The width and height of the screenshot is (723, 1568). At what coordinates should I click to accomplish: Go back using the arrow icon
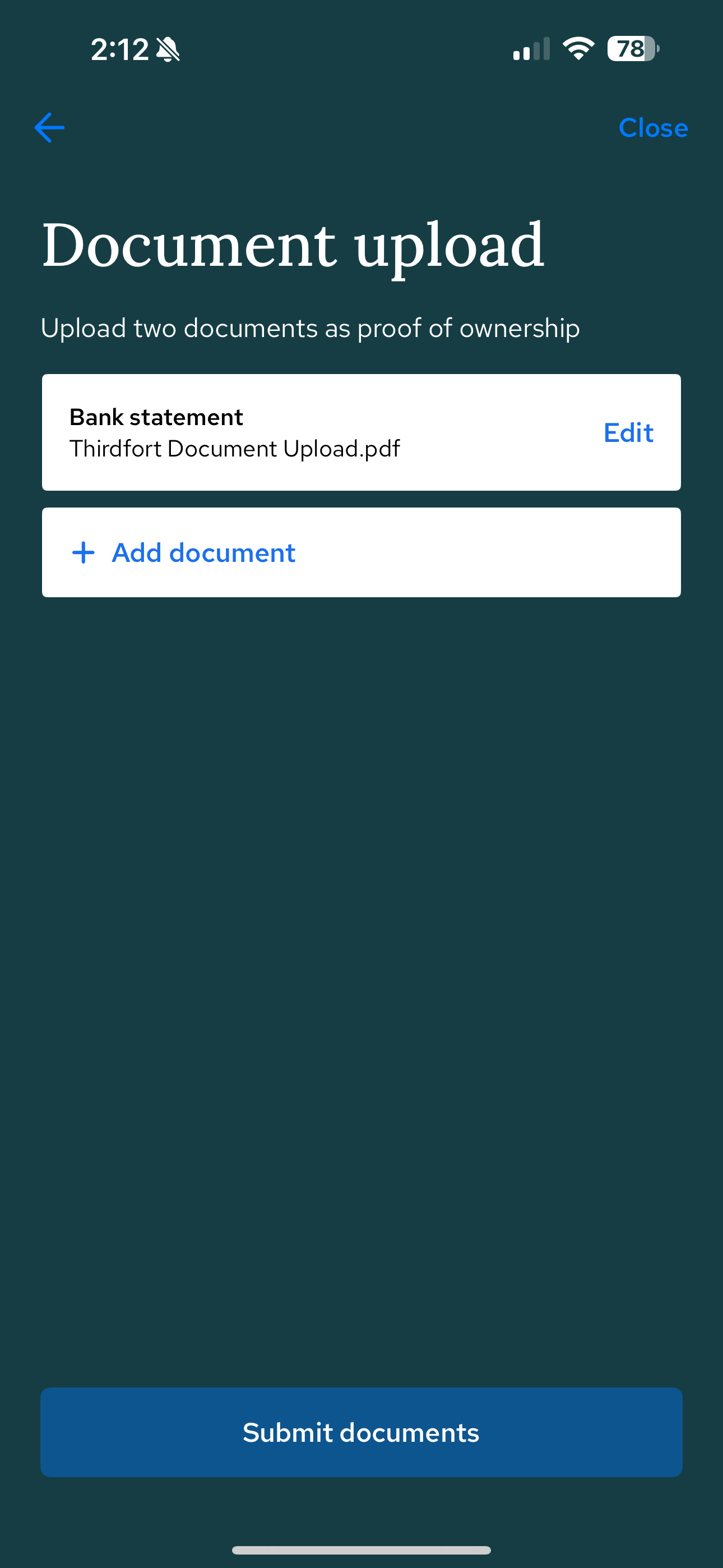tap(50, 128)
